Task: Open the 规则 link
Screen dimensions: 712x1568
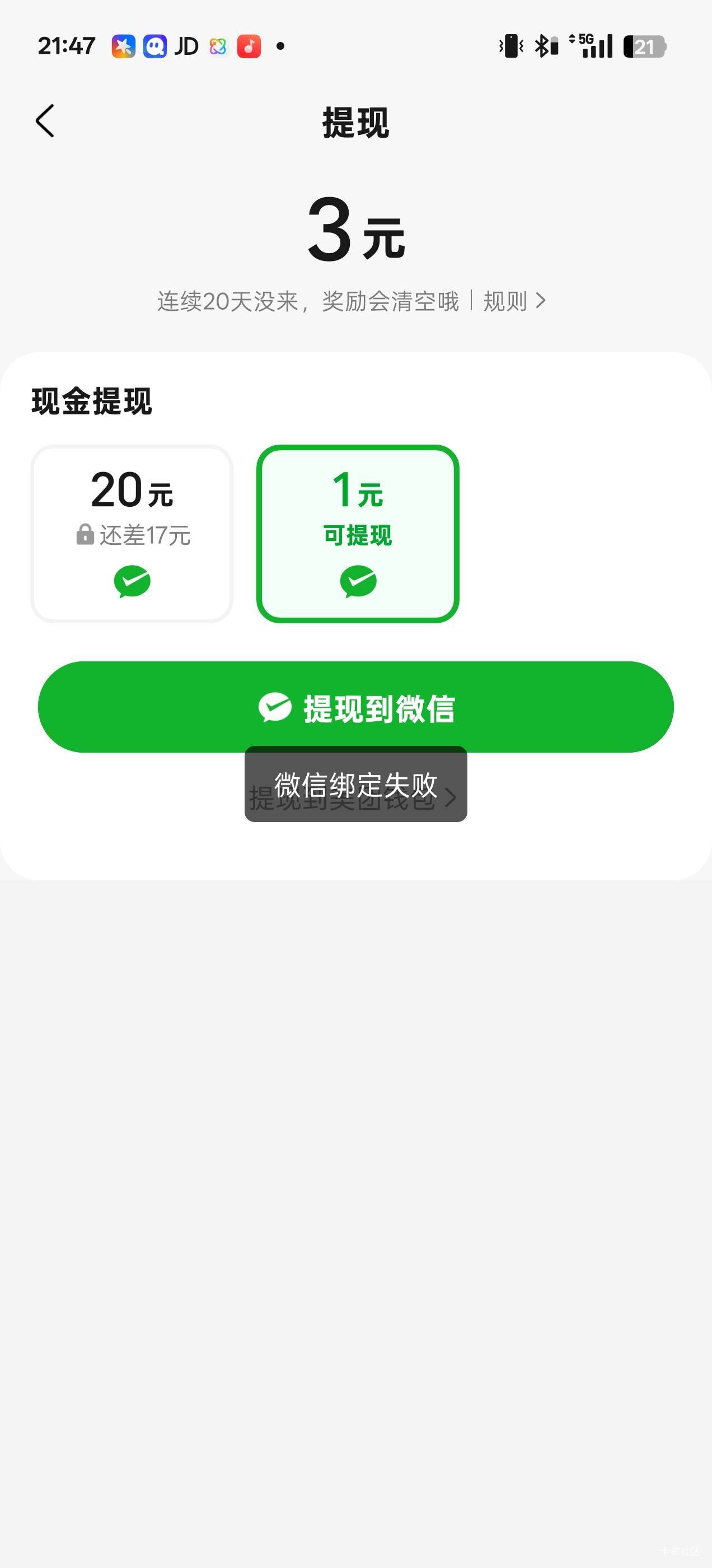Action: click(514, 301)
